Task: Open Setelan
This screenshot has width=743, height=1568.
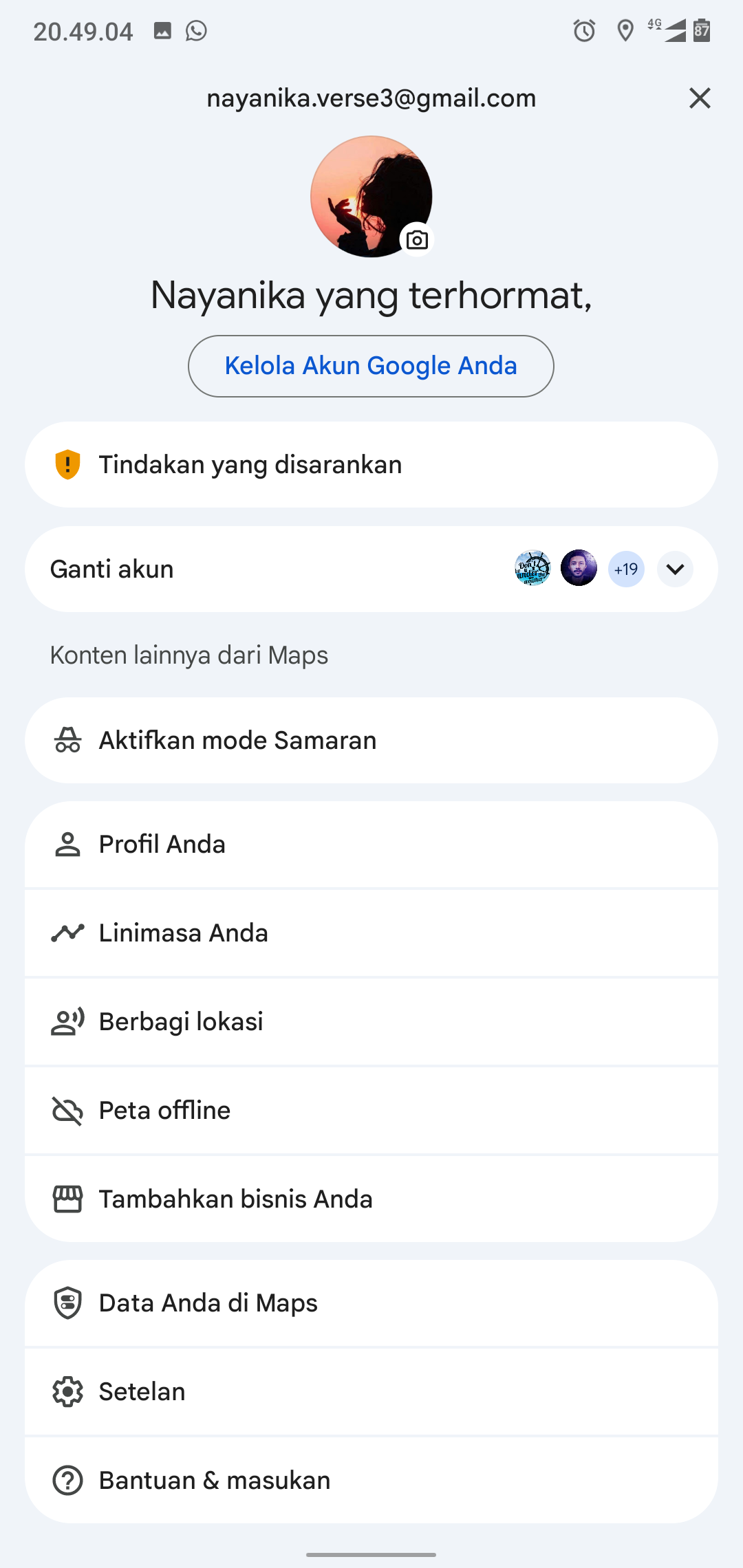Action: click(x=371, y=1392)
